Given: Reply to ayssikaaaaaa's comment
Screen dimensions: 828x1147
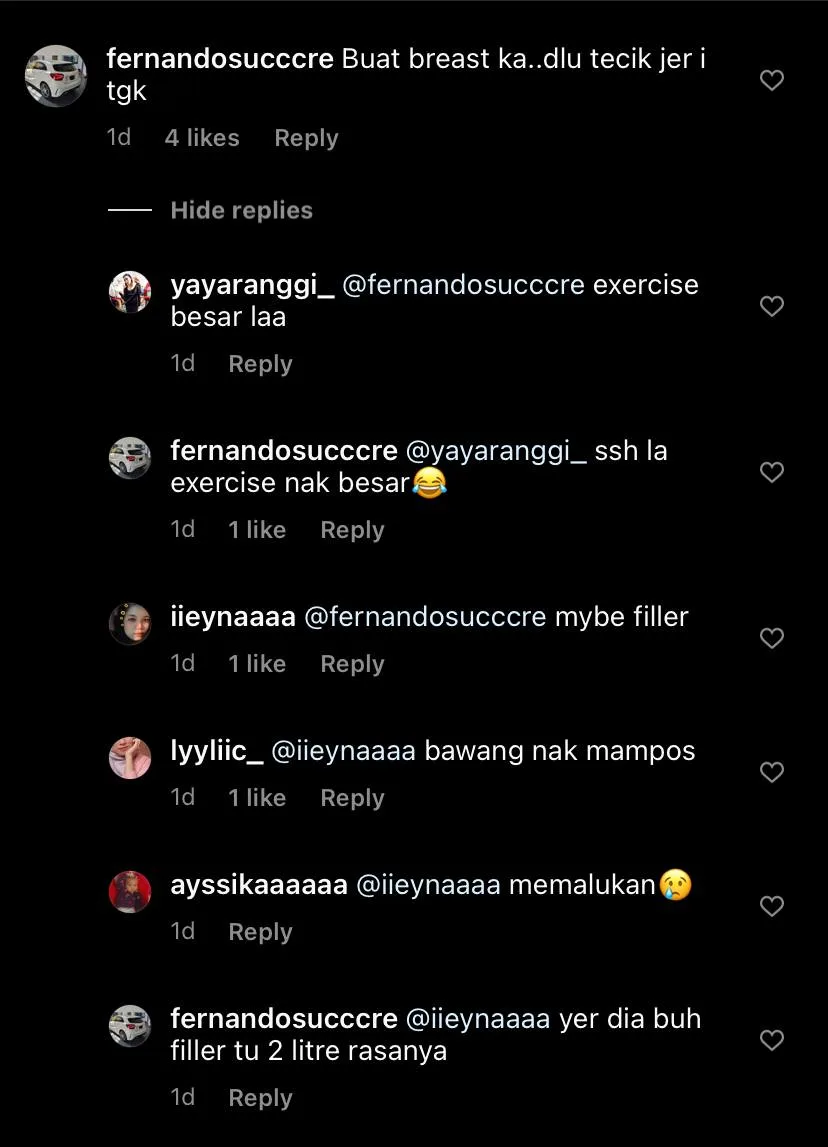Looking at the screenshot, I should point(260,932).
